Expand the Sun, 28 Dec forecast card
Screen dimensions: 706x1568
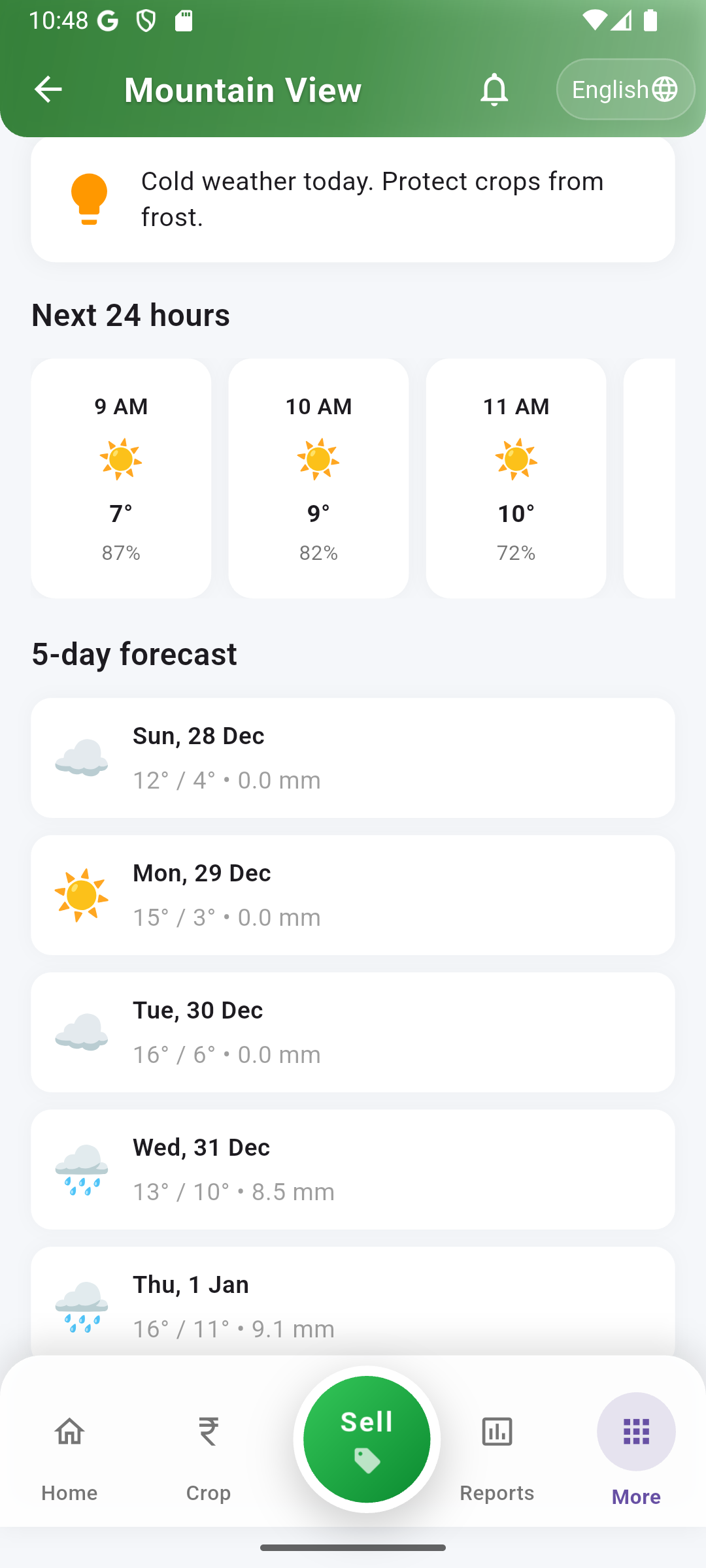tap(353, 757)
